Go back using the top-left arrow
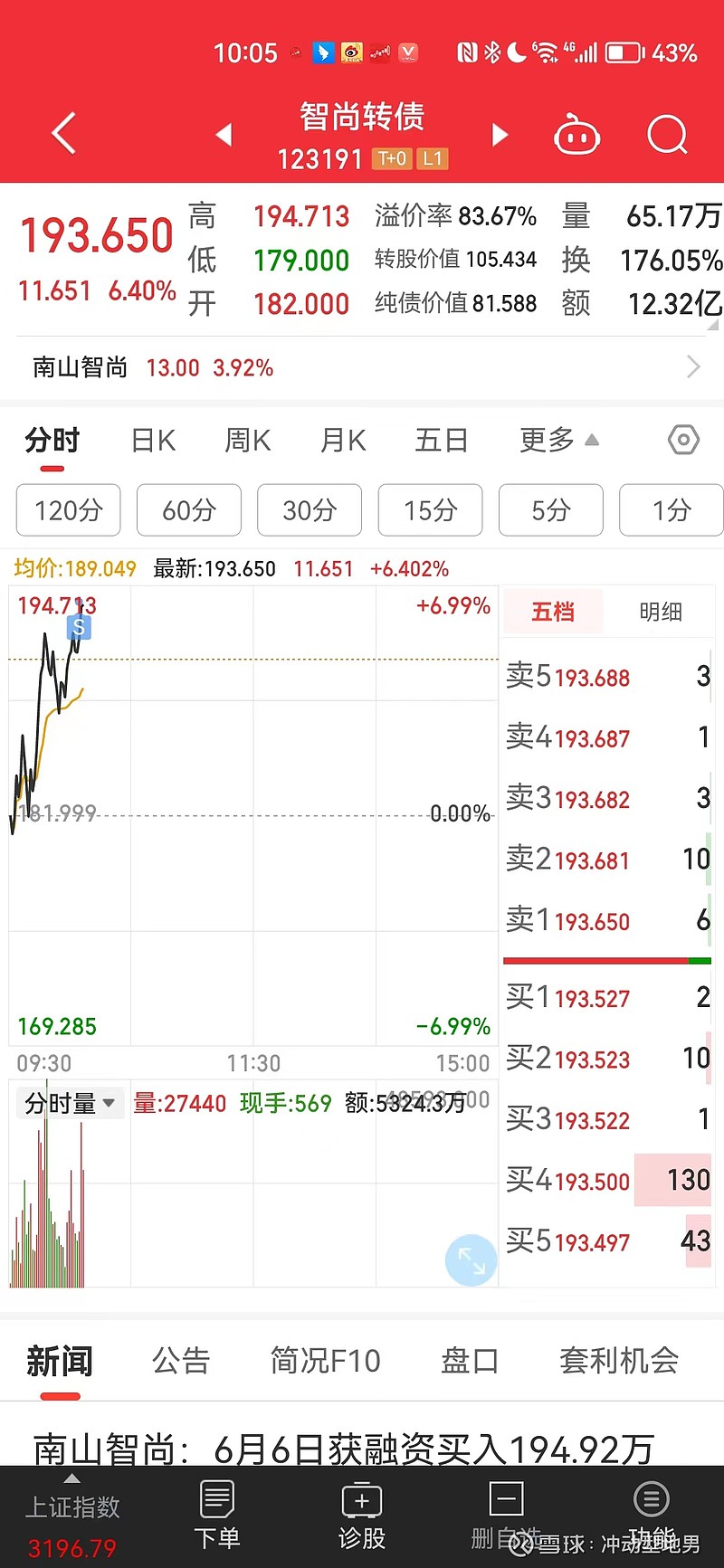 click(x=63, y=134)
